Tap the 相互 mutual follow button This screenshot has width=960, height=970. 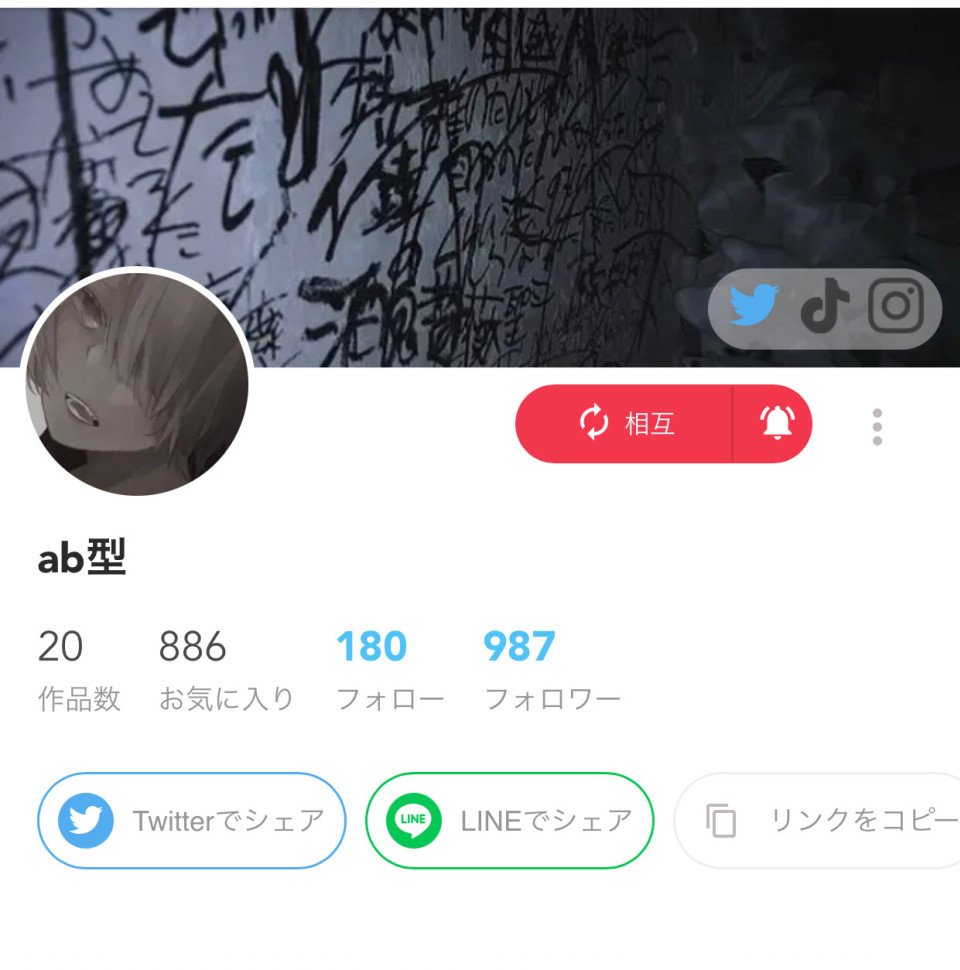(x=625, y=424)
